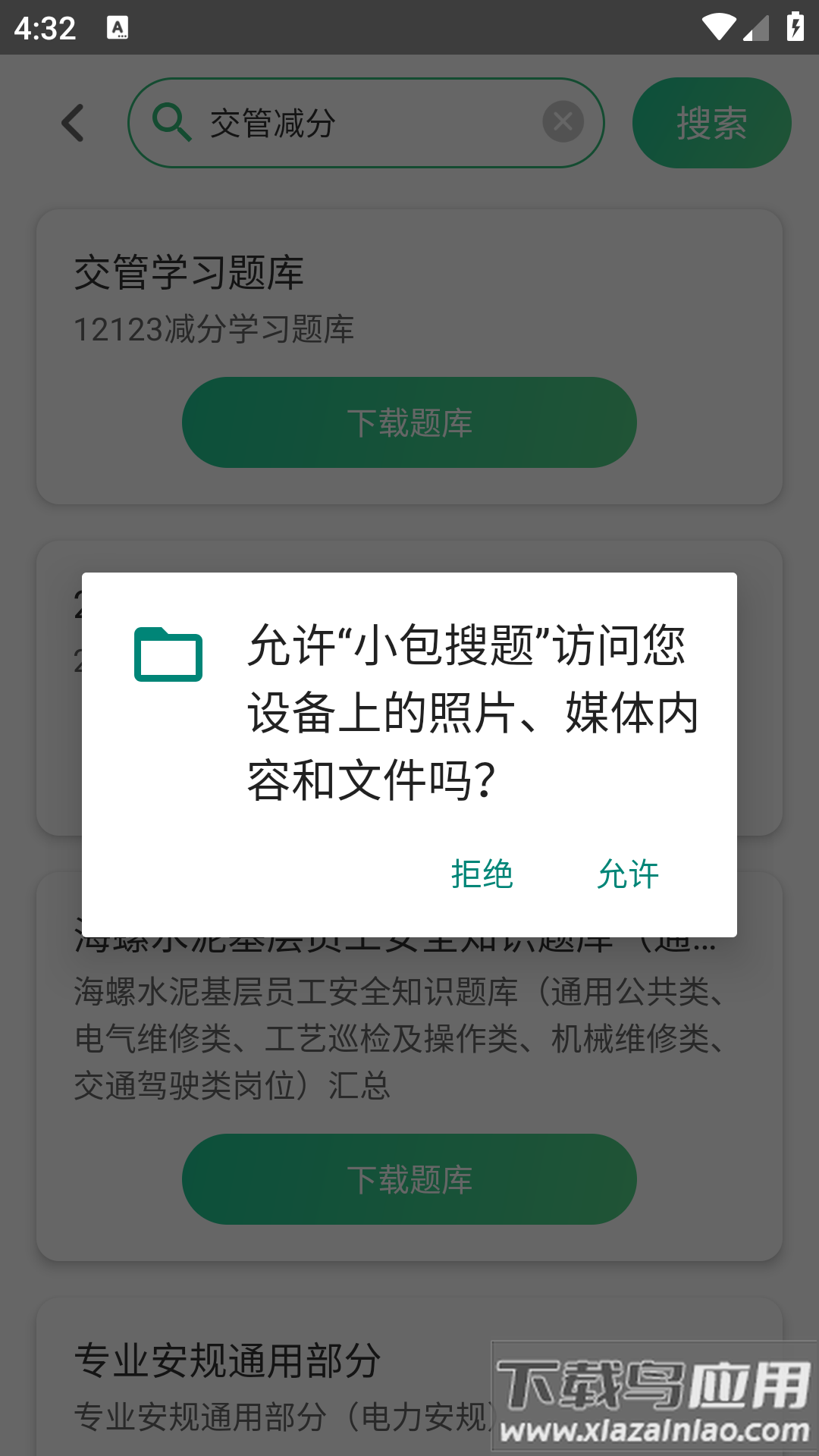This screenshot has height=1456, width=819.
Task: Tap the 12123减分学习题库 description text
Action: pos(215,329)
